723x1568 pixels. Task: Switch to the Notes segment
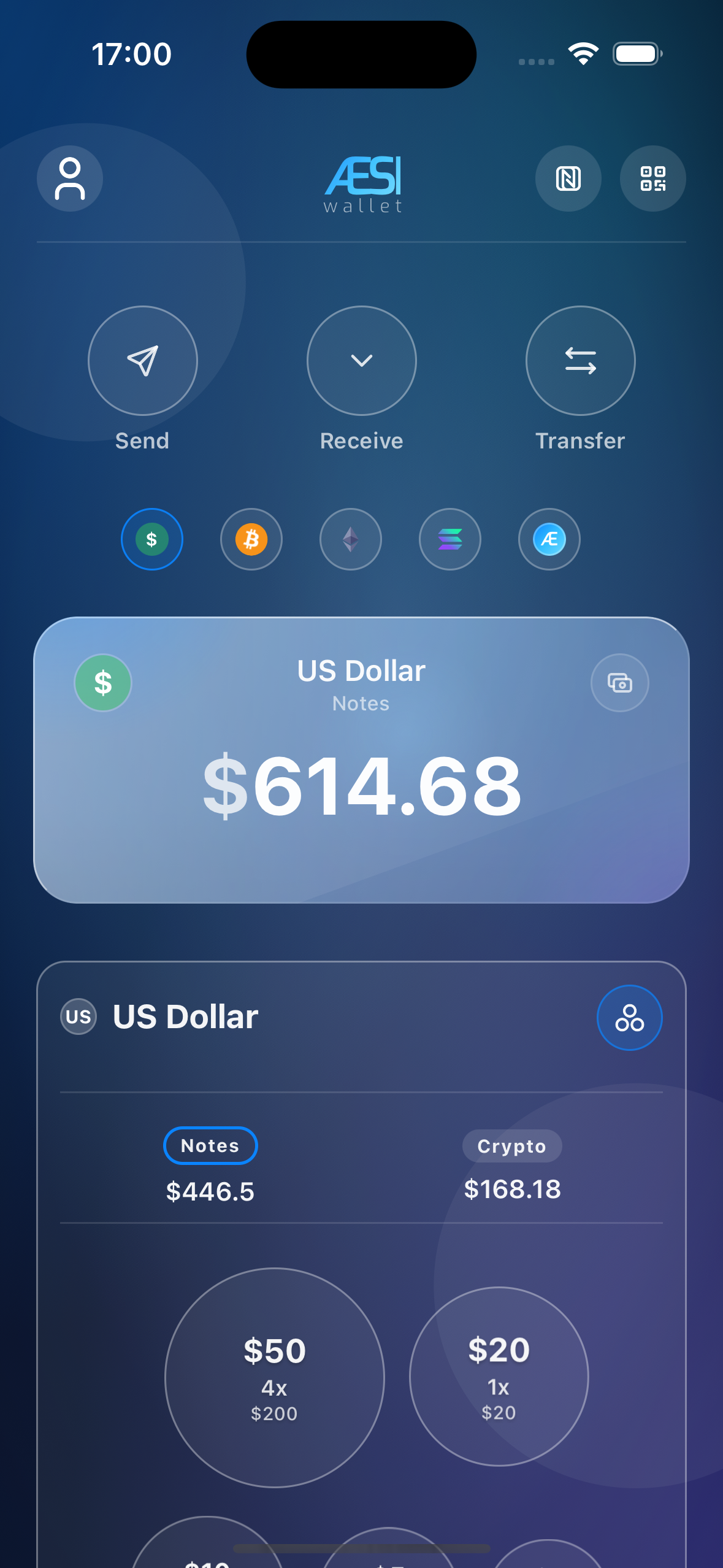click(x=210, y=1145)
